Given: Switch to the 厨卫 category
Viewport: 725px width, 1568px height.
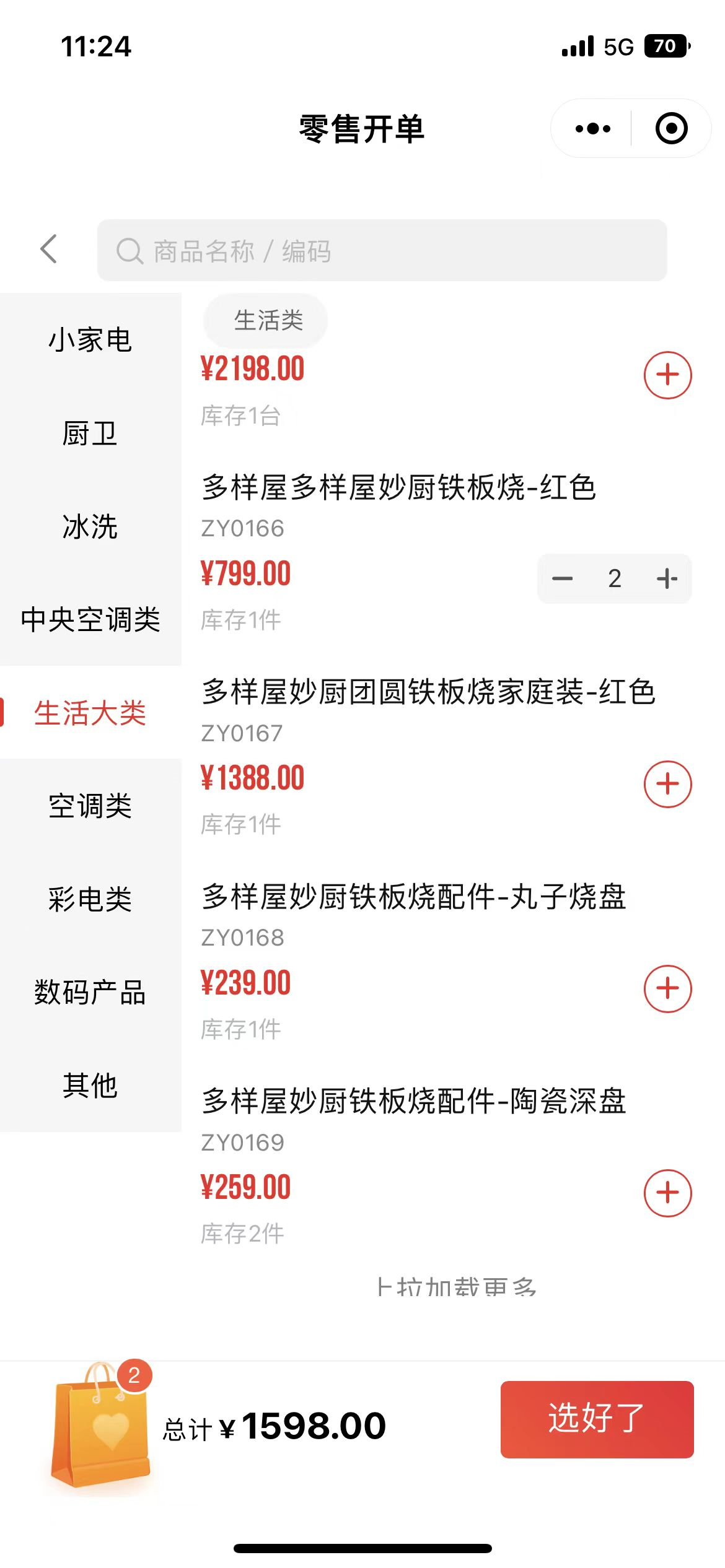Looking at the screenshot, I should pos(90,433).
